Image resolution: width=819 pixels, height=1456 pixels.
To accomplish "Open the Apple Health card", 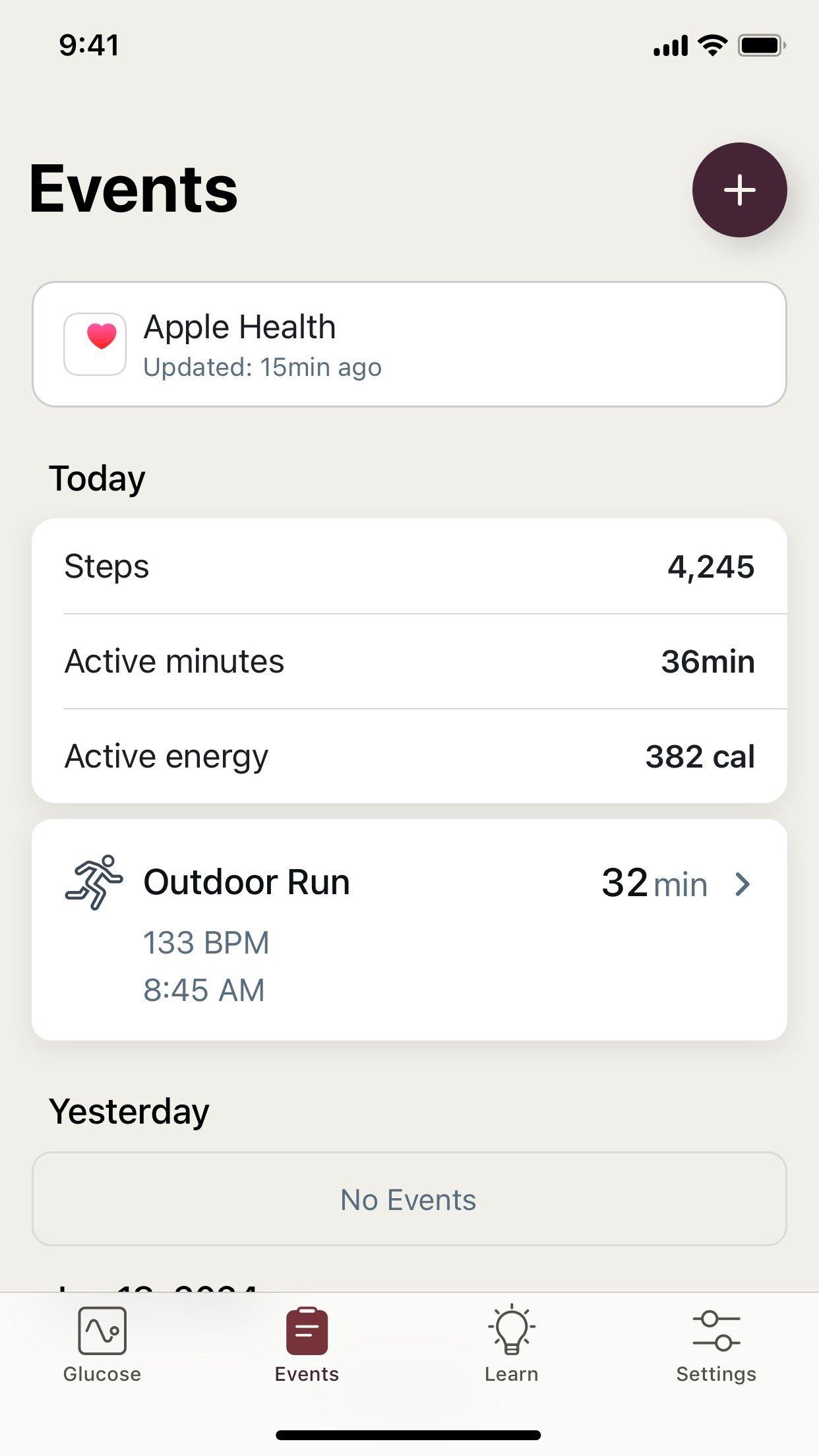I will click(409, 344).
